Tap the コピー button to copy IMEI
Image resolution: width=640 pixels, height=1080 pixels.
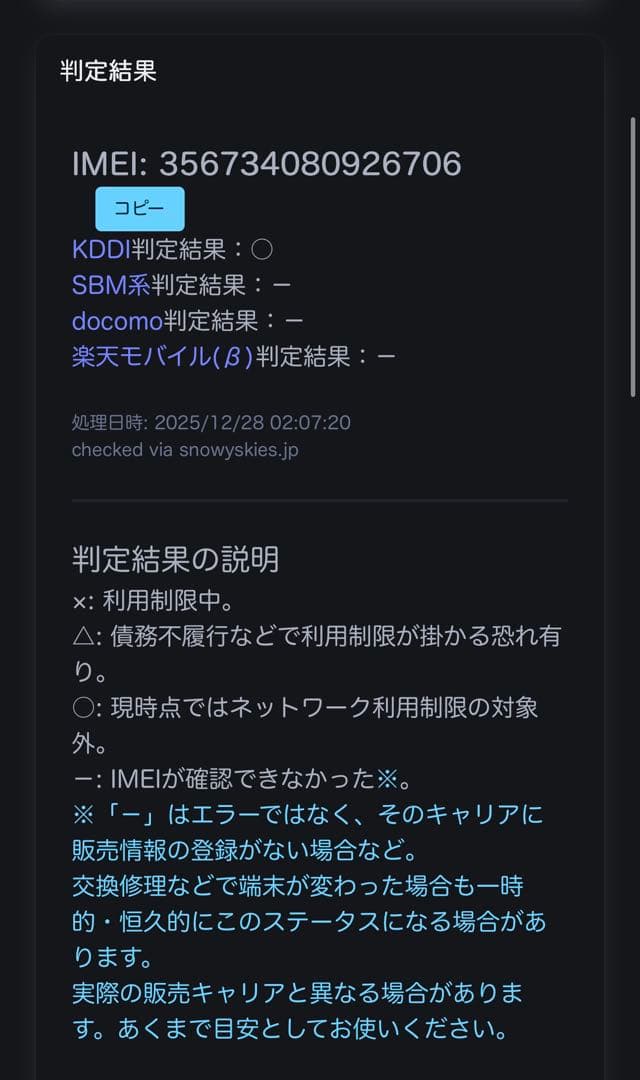pyautogui.click(x=139, y=209)
